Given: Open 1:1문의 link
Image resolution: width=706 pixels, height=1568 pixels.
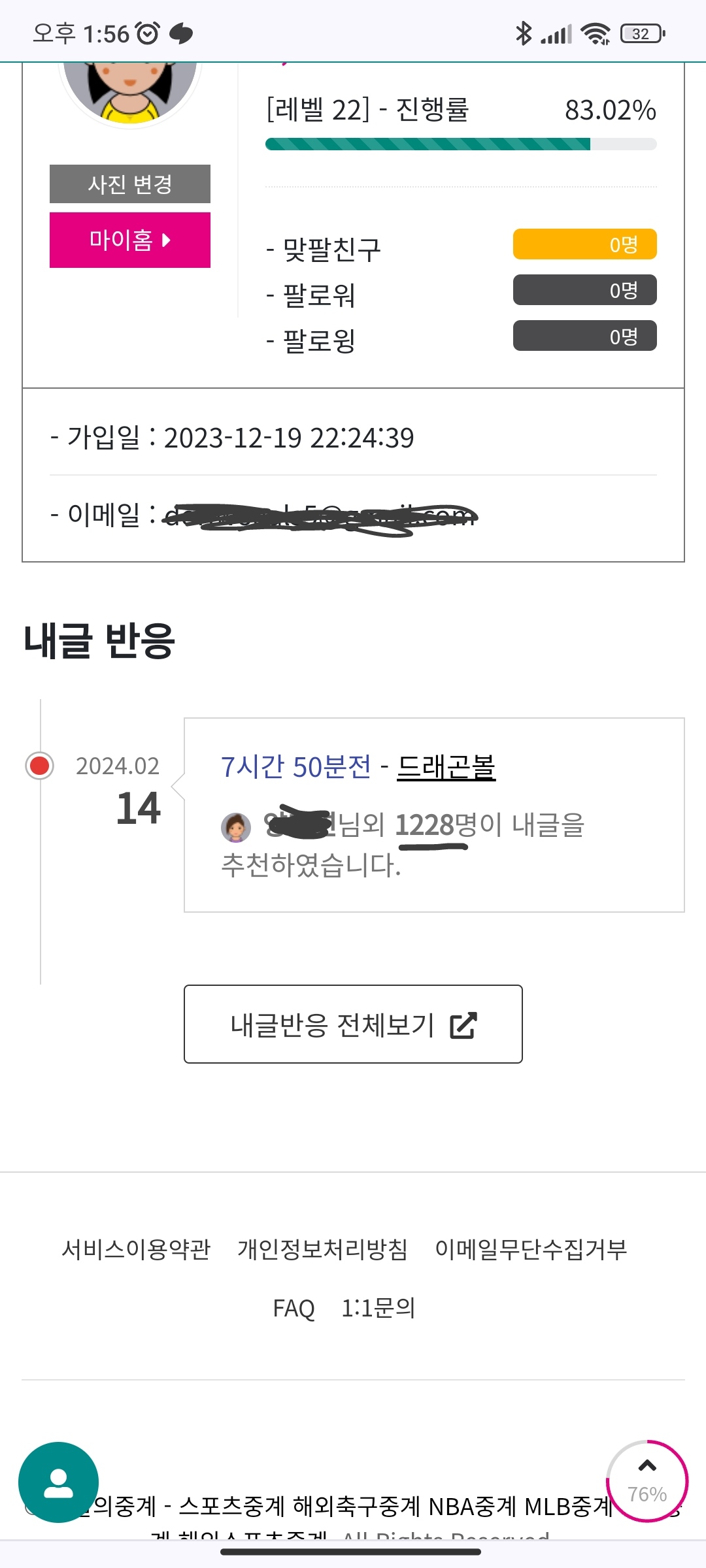Looking at the screenshot, I should click(378, 1308).
